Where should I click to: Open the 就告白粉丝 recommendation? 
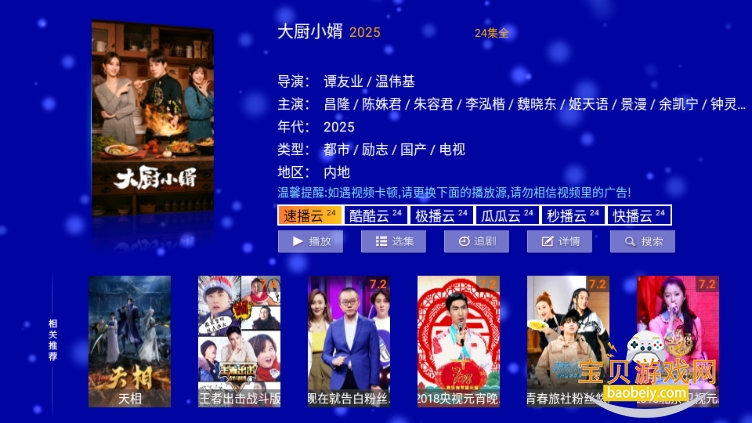click(x=349, y=342)
